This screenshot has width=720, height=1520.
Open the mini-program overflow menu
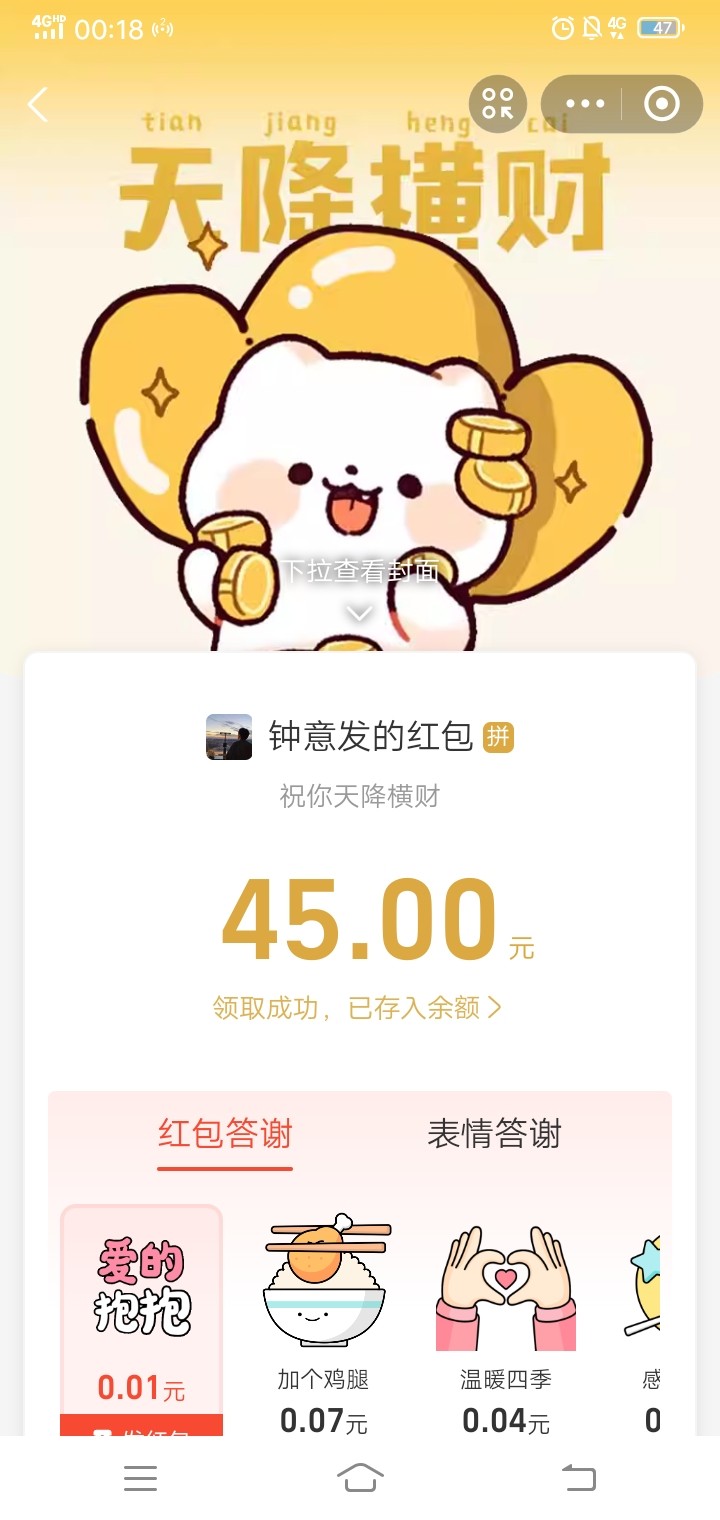(585, 104)
